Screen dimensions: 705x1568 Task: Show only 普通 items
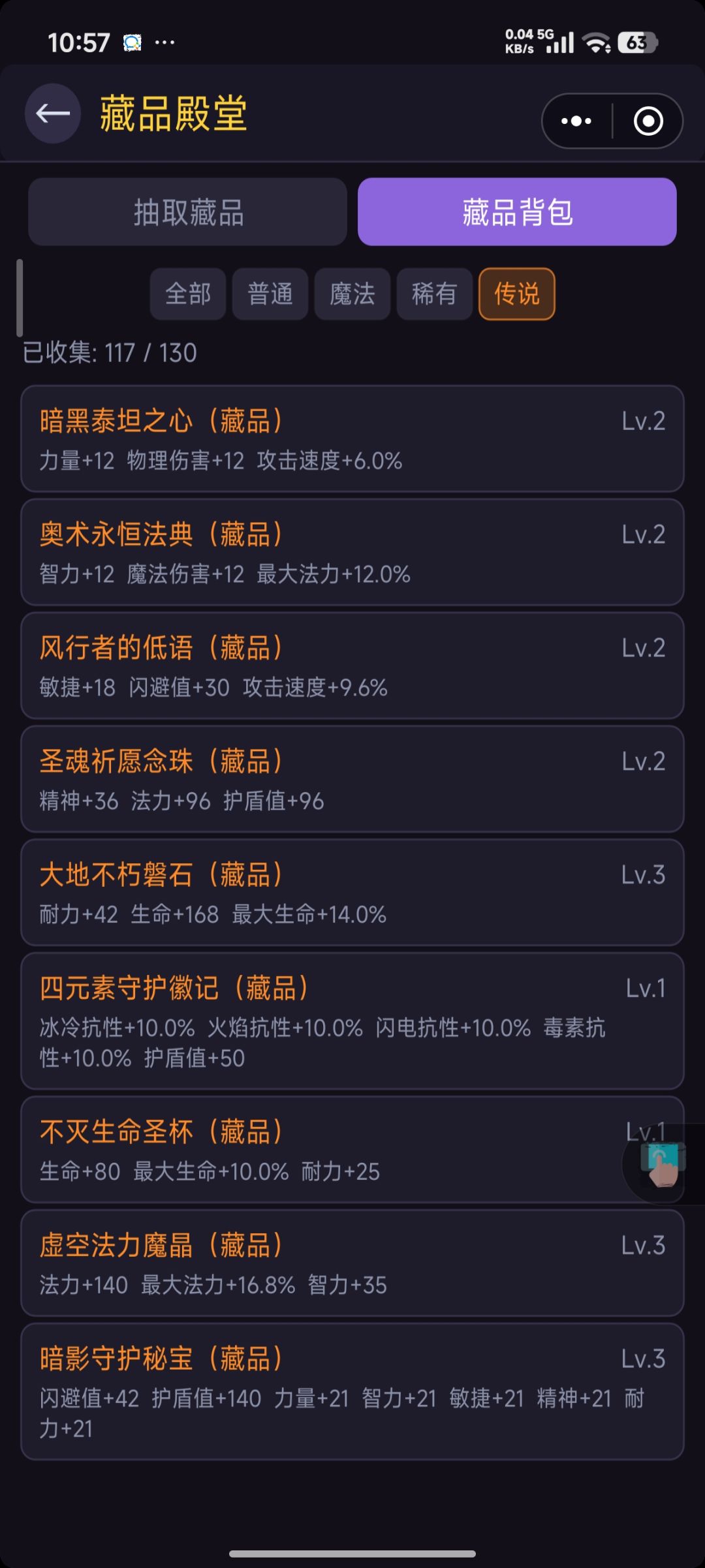270,294
